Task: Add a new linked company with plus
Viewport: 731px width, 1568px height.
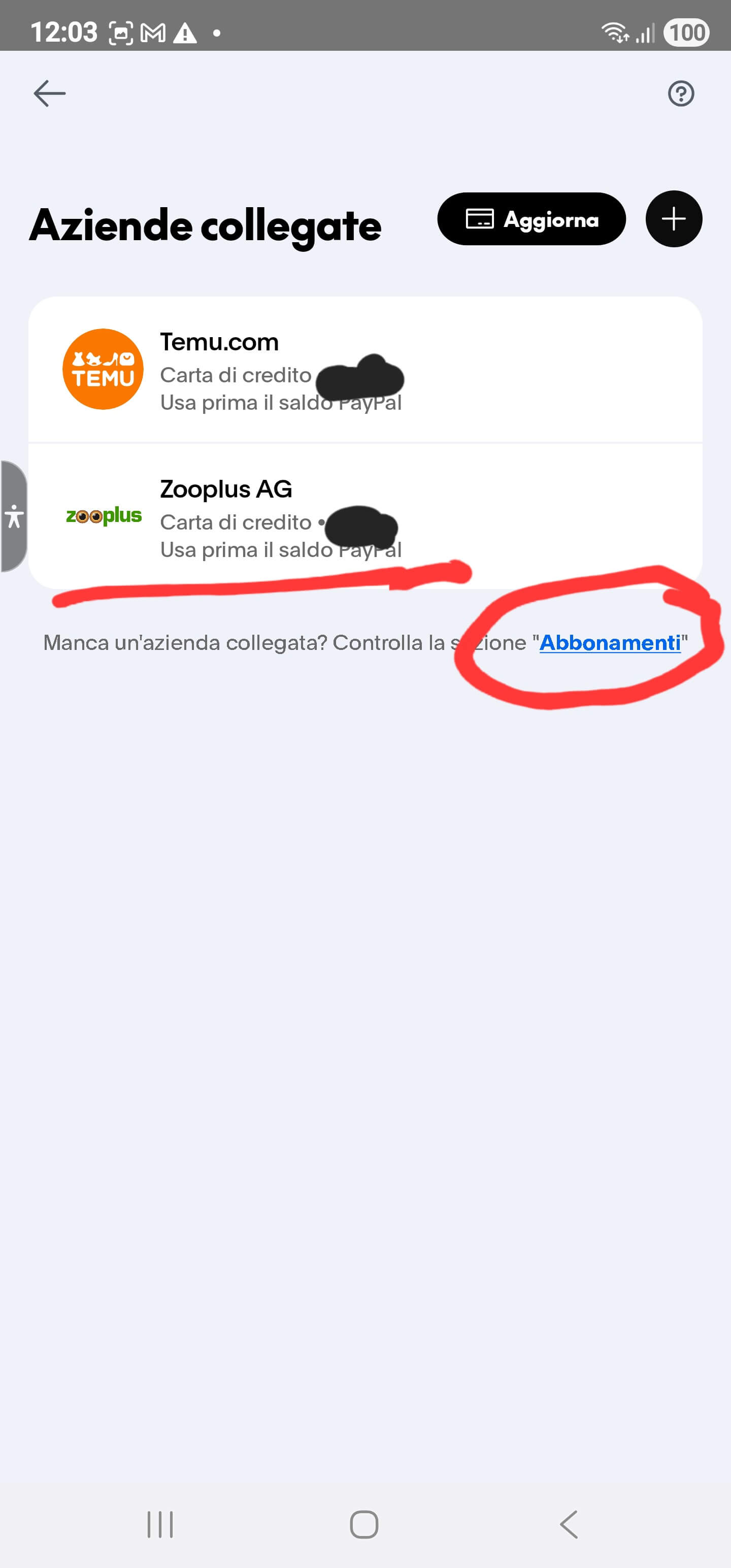Action: click(x=673, y=219)
